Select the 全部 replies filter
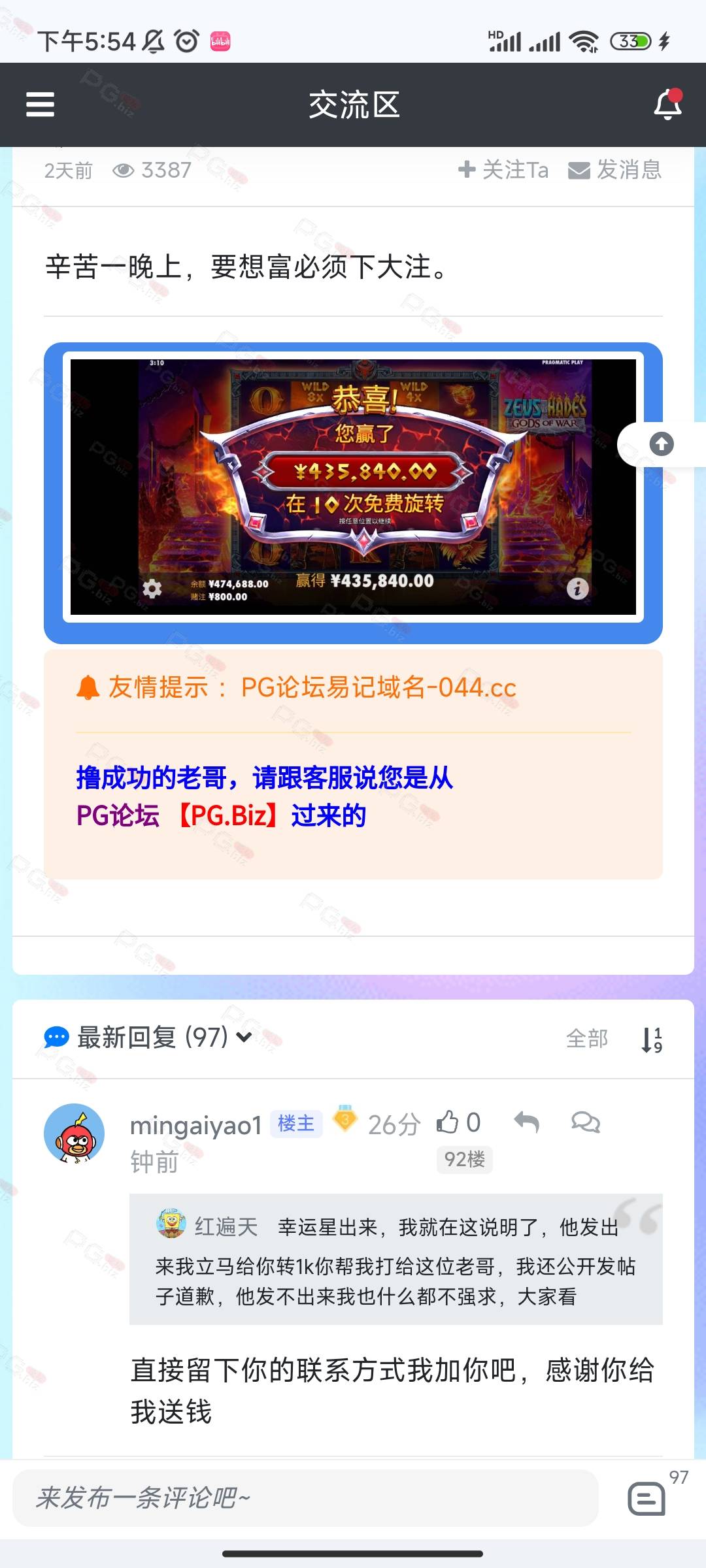This screenshot has height=1568, width=706. click(x=587, y=1038)
